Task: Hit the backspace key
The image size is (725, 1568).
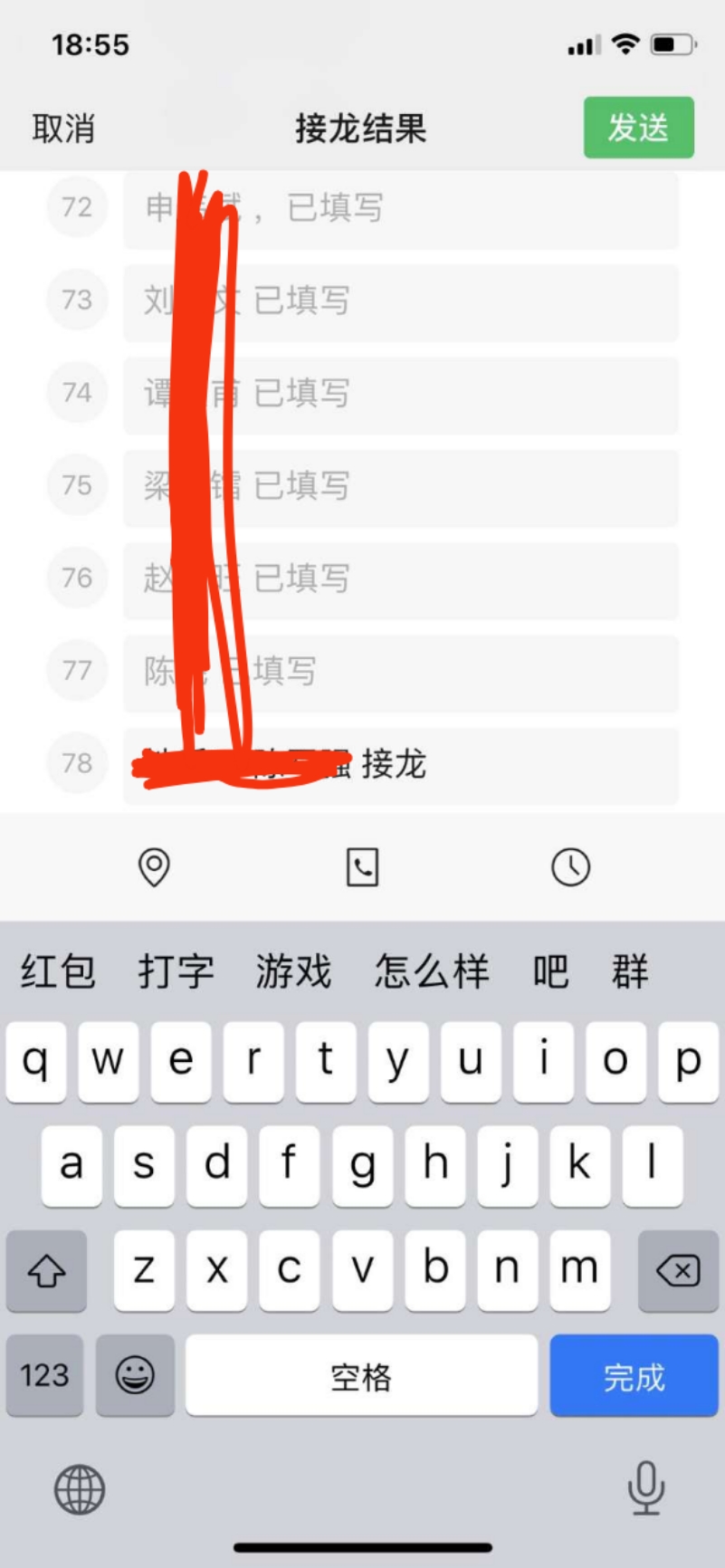Action: 678,1271
